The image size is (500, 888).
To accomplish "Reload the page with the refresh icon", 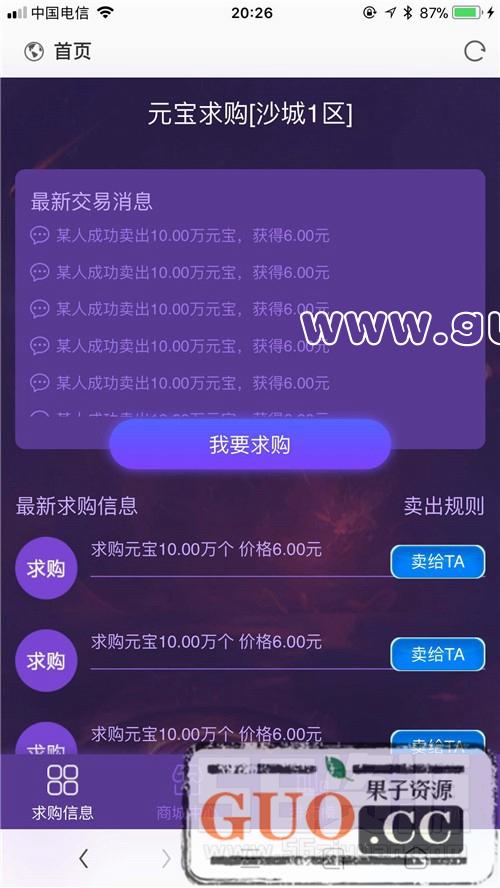I will (474, 52).
